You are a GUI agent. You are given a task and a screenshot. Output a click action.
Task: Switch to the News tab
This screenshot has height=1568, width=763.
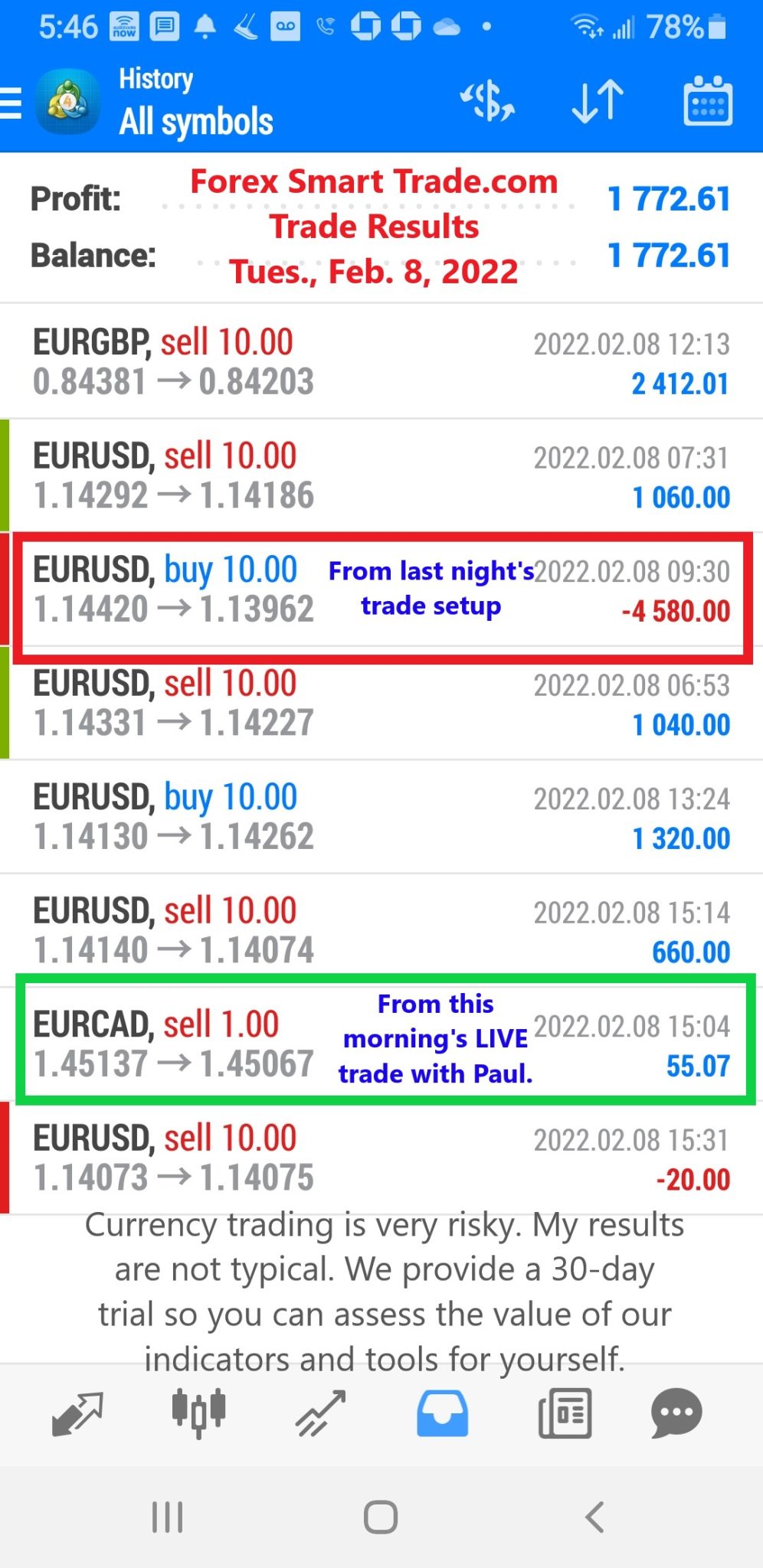[565, 1413]
